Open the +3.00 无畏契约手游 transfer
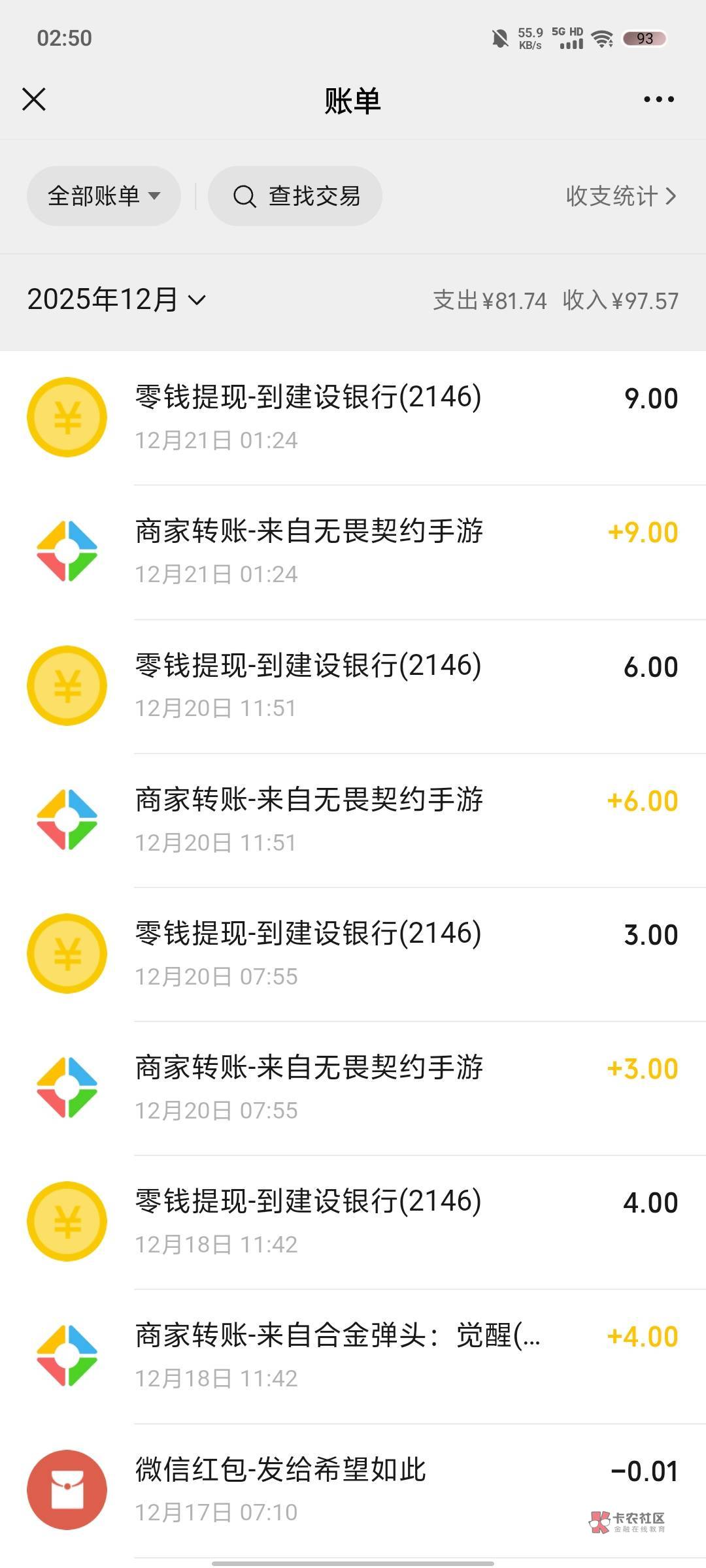Viewport: 706px width, 1568px height. tap(353, 1088)
